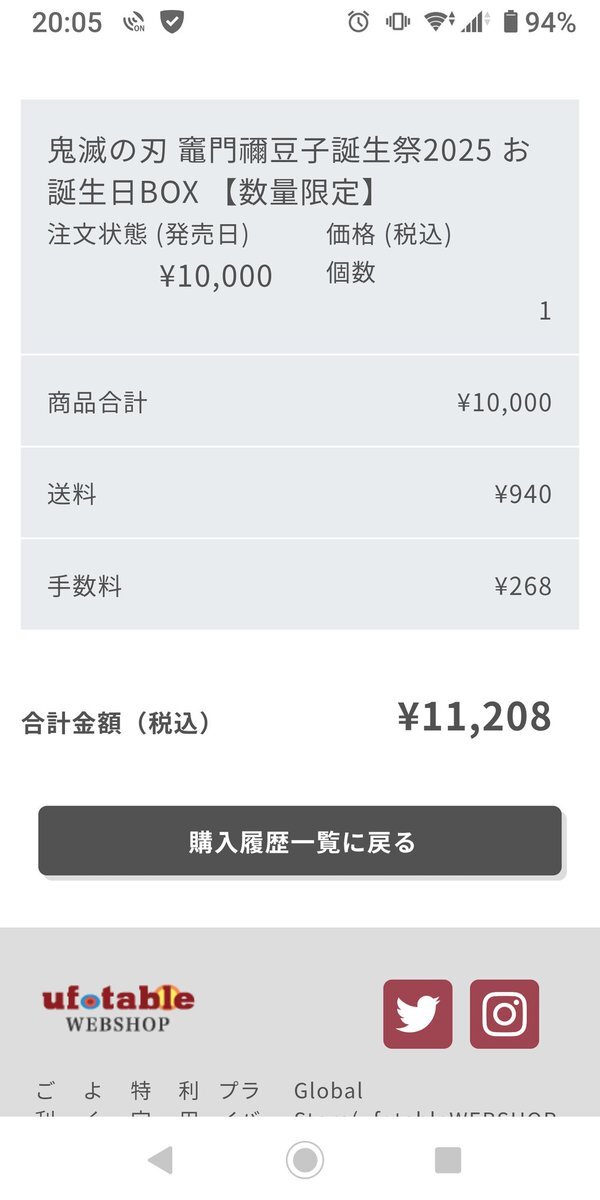Screen dimensions: 600x1200
Task: Tap the system back button
Action: pos(160,1160)
